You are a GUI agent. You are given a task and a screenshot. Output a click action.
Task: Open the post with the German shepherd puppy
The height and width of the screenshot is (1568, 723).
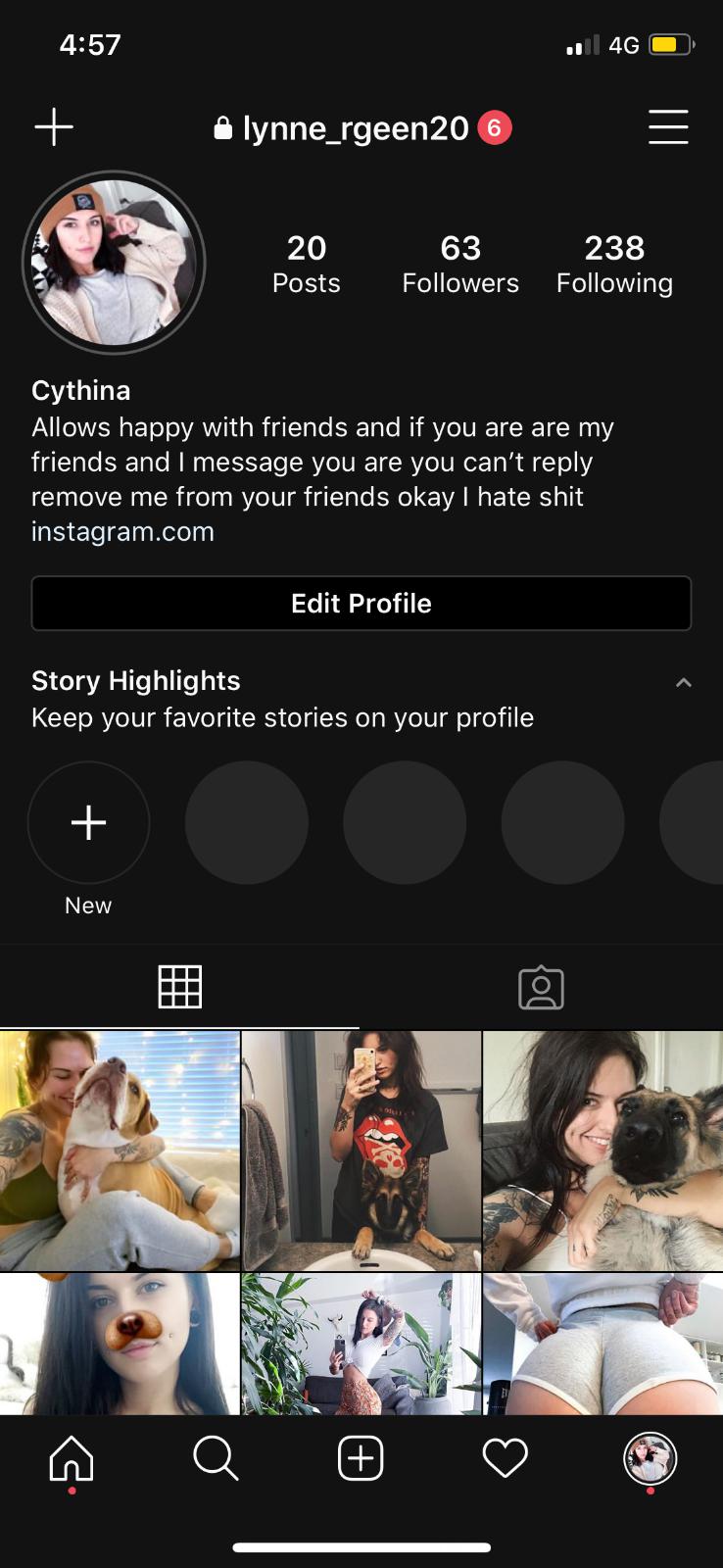coord(602,1151)
